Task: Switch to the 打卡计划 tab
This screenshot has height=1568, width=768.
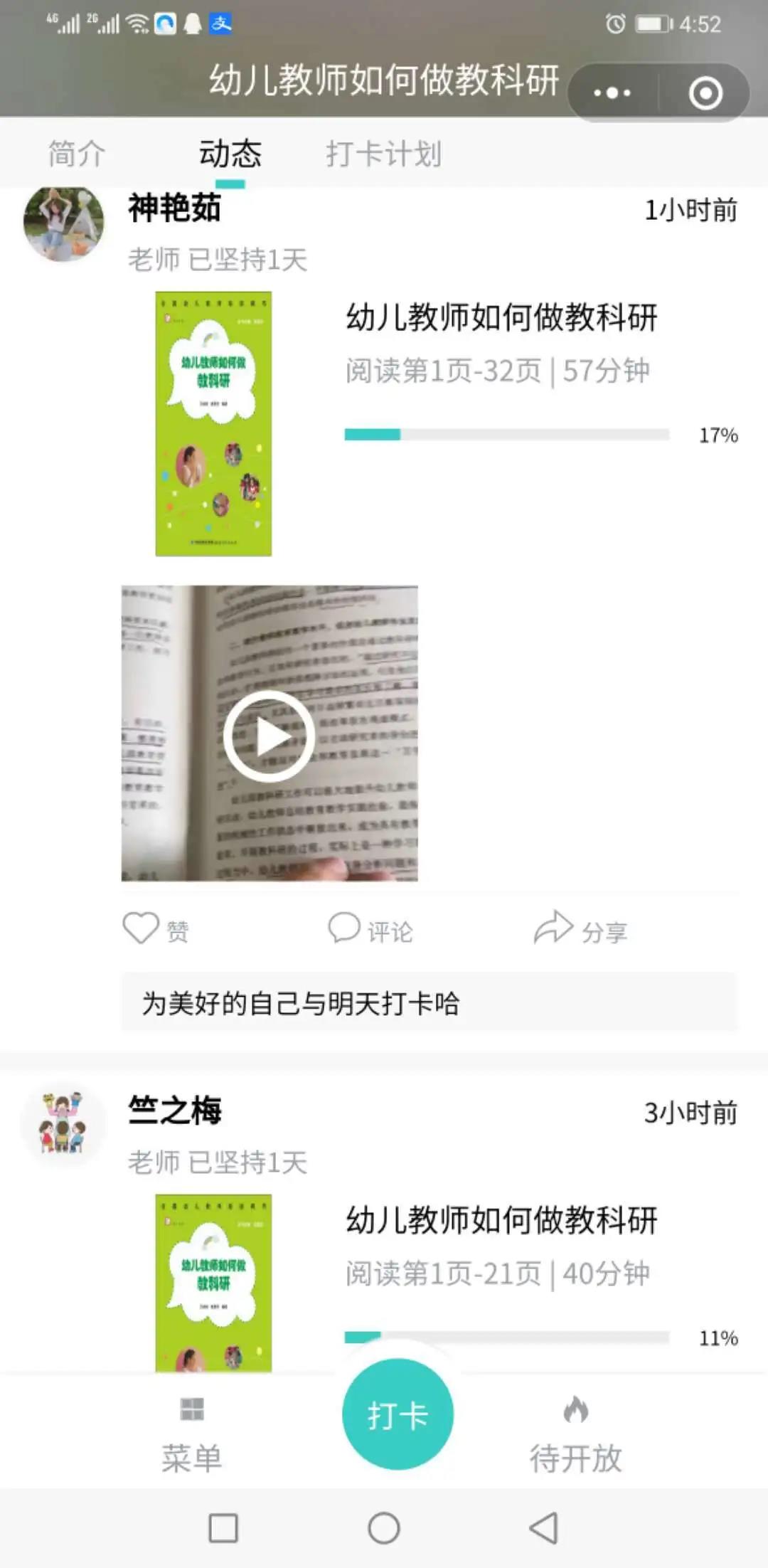Action: pos(383,154)
